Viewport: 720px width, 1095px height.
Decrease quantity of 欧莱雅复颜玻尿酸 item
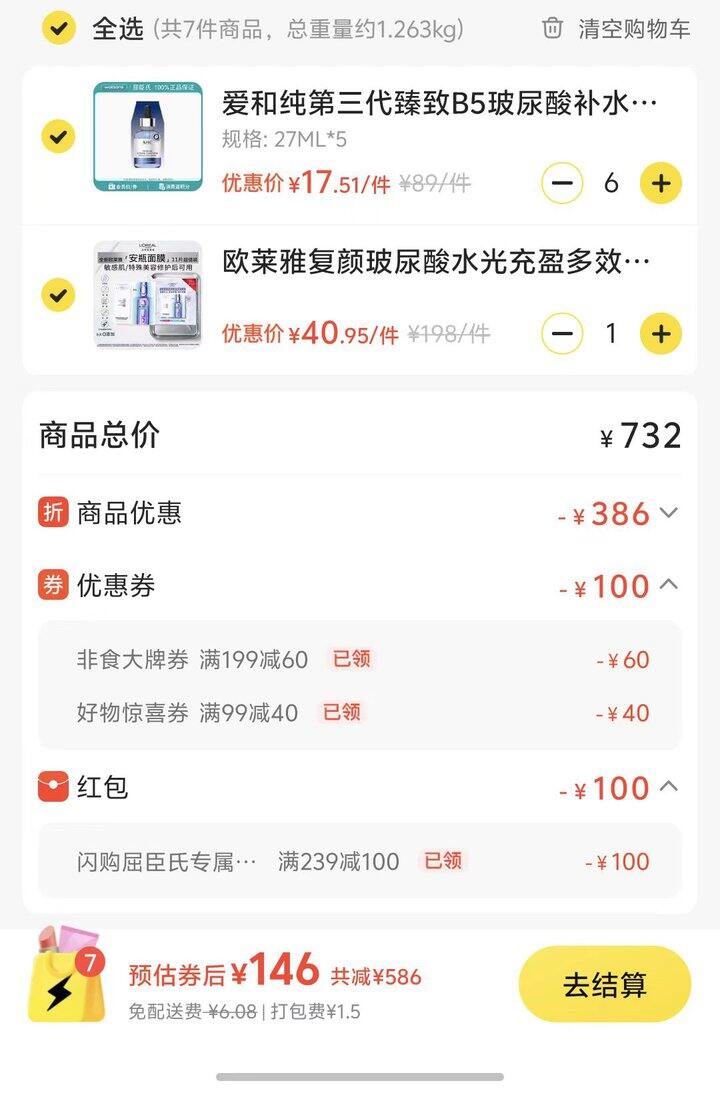[x=562, y=333]
